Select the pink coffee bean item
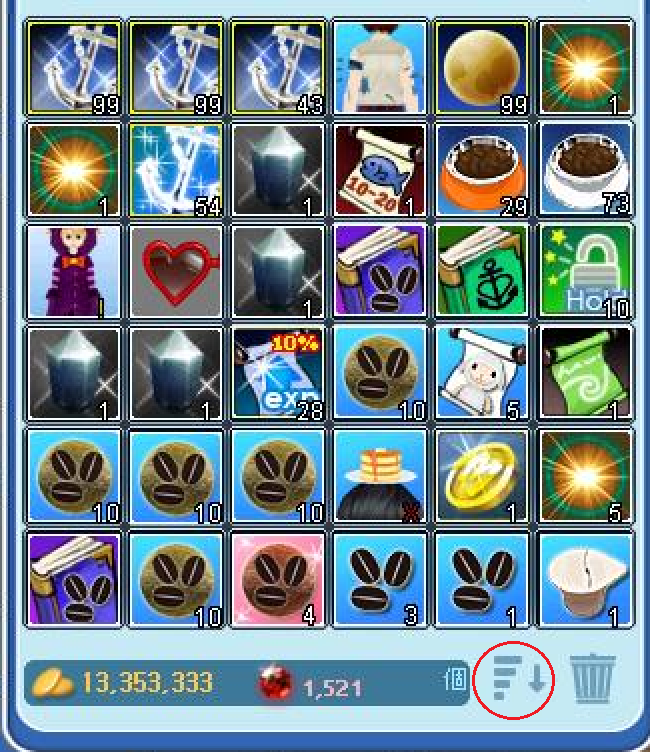This screenshot has width=650, height=753. (277, 578)
